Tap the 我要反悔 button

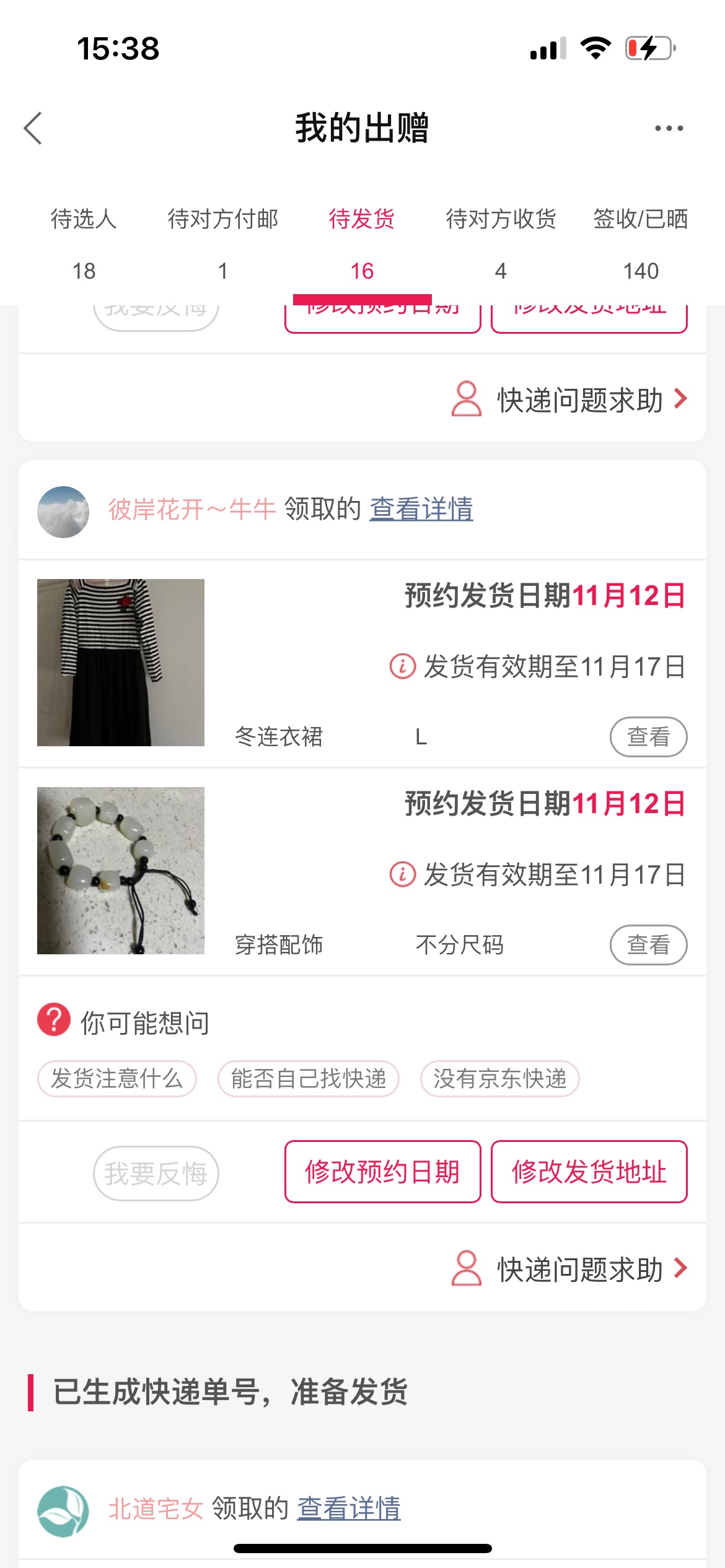click(156, 1173)
